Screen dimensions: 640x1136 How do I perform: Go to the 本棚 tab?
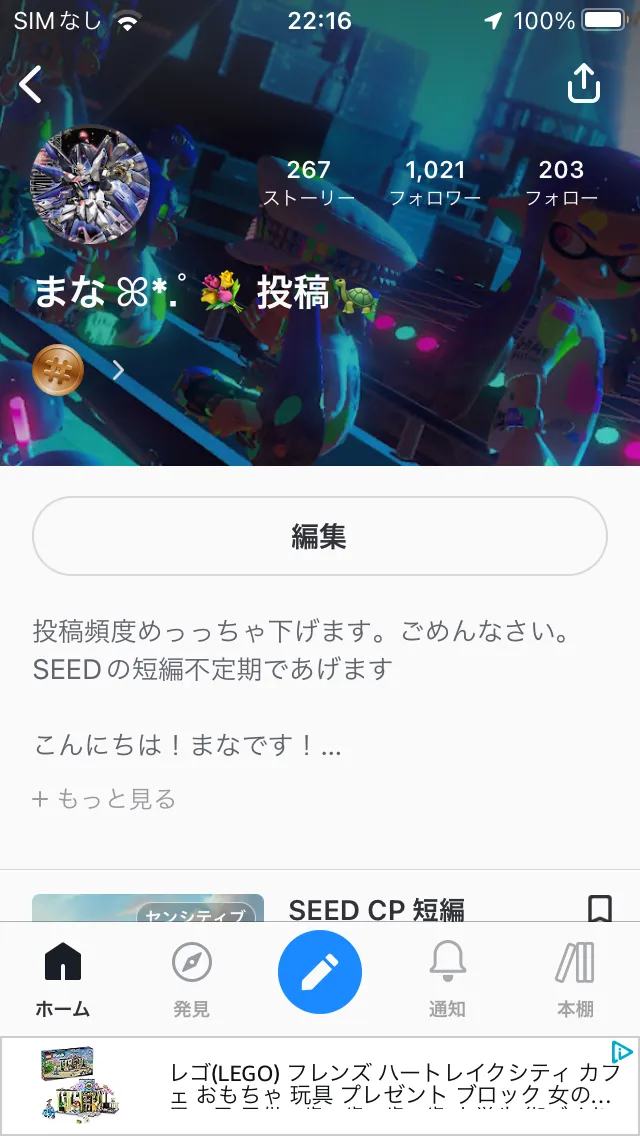coord(575,978)
